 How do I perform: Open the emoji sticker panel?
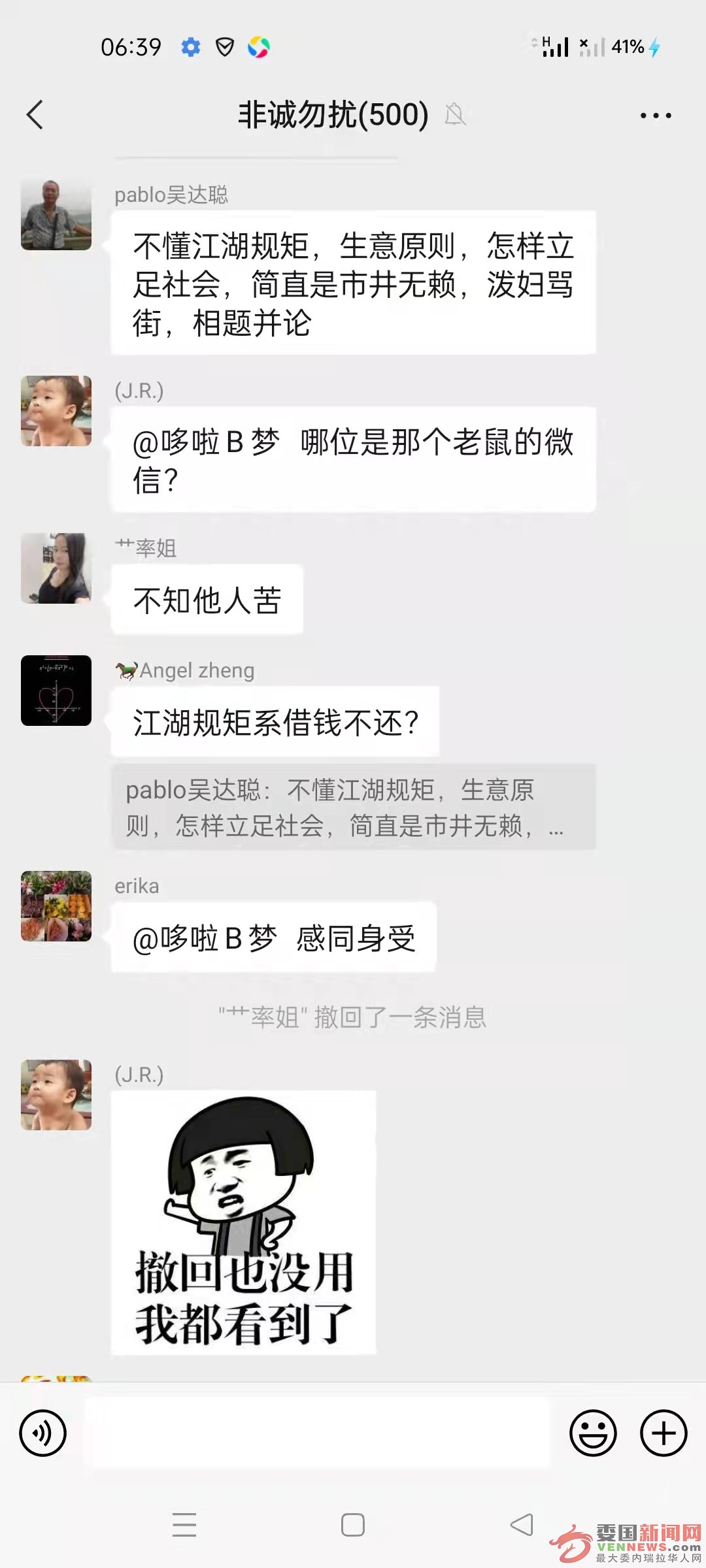[593, 1433]
